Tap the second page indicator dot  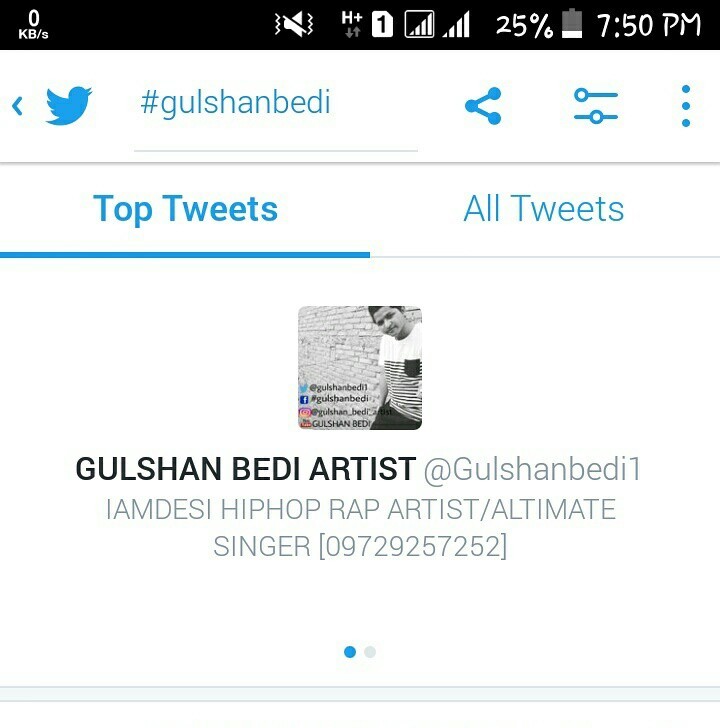(x=370, y=652)
